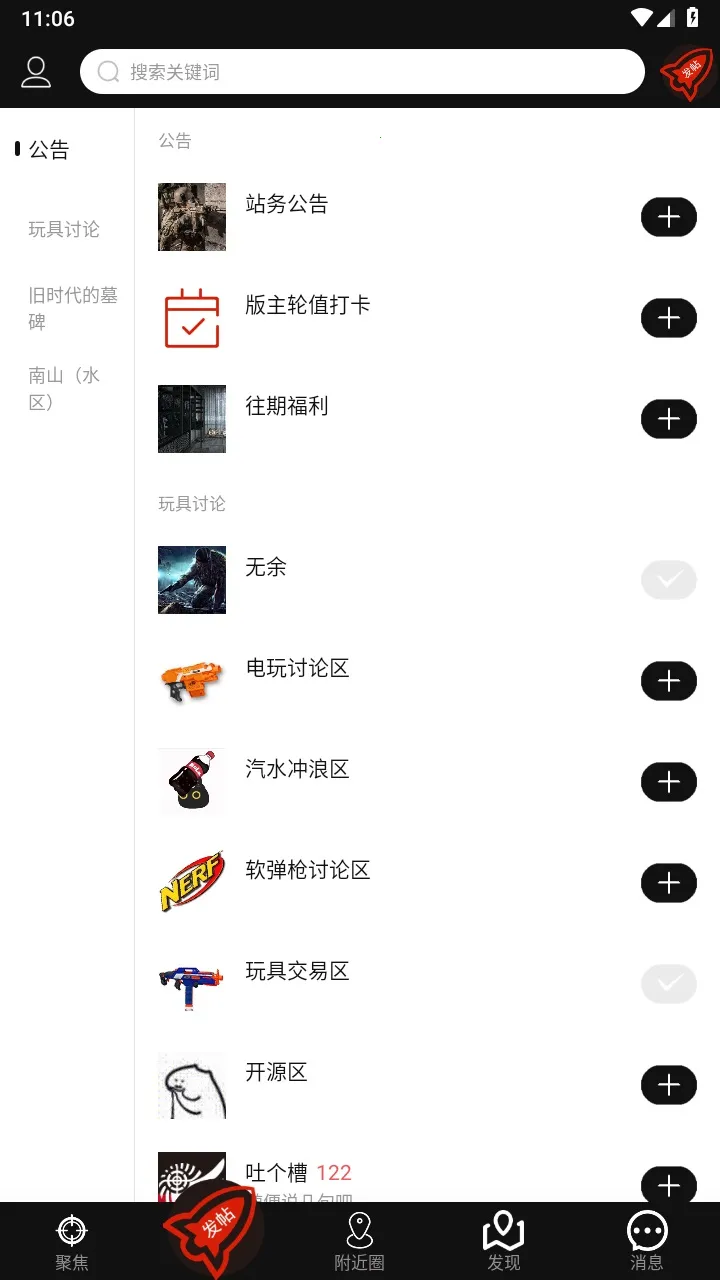Follow the 版主轮值打卡 board with plus button

(x=668, y=318)
